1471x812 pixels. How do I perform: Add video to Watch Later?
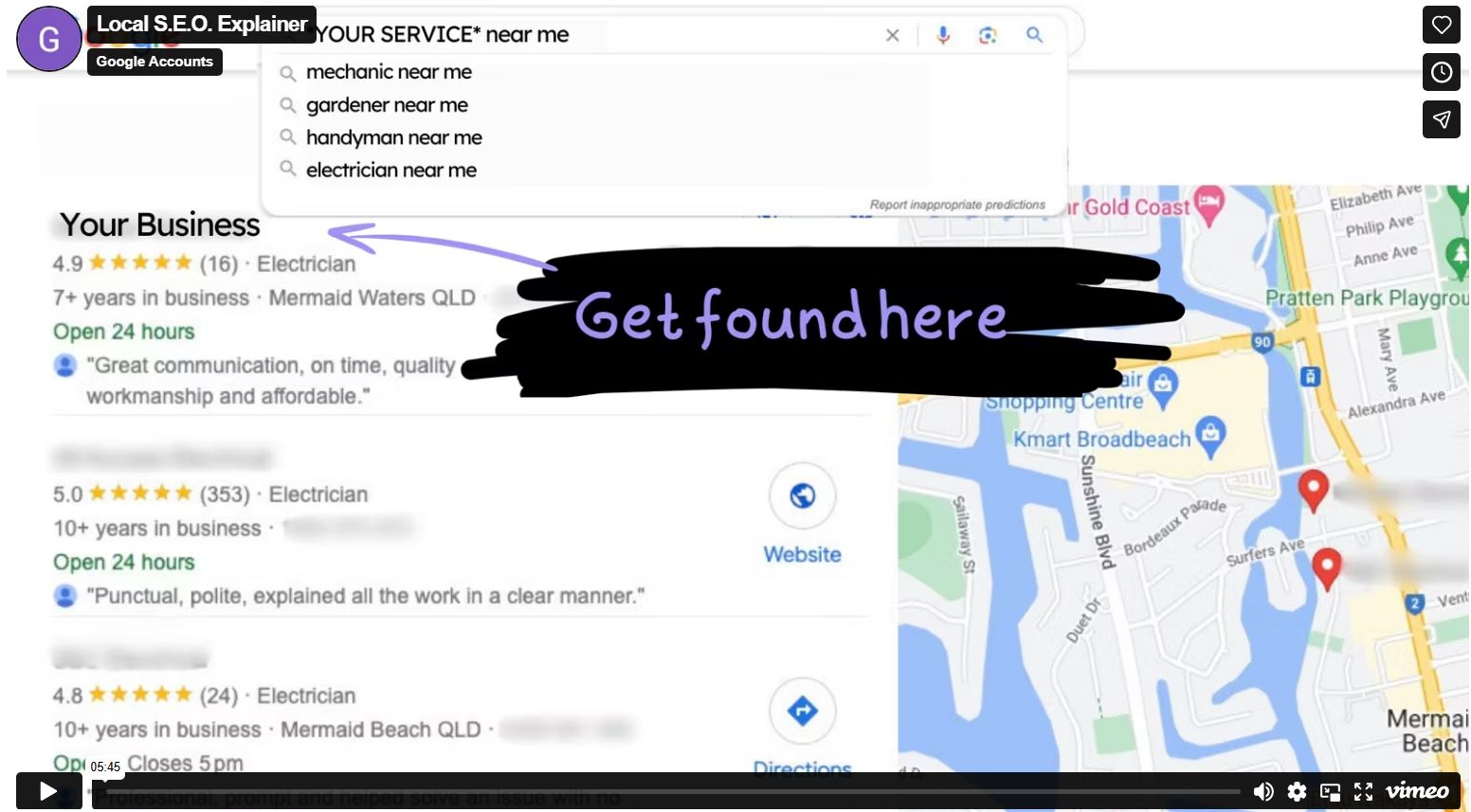click(x=1441, y=72)
